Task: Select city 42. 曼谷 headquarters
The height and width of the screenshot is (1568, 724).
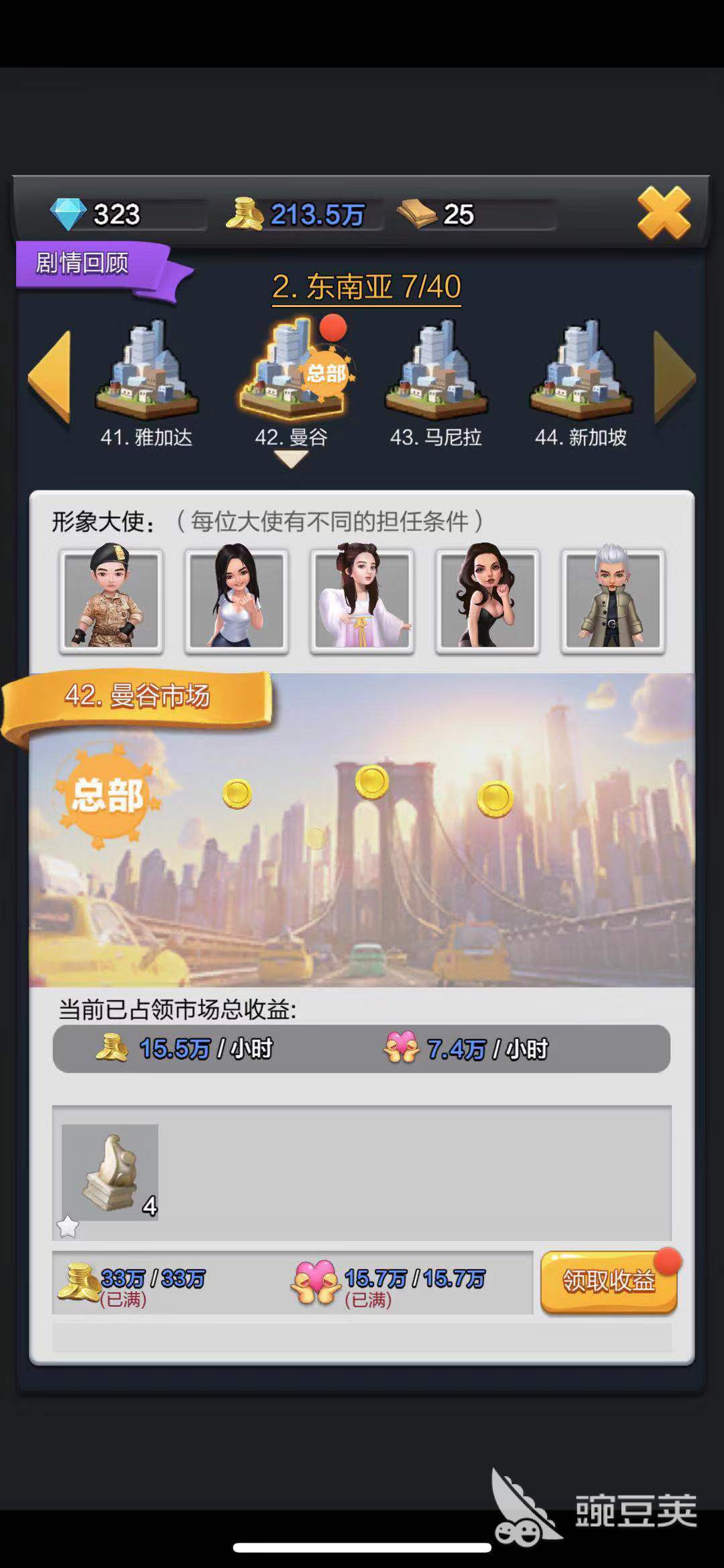Action: (292, 375)
